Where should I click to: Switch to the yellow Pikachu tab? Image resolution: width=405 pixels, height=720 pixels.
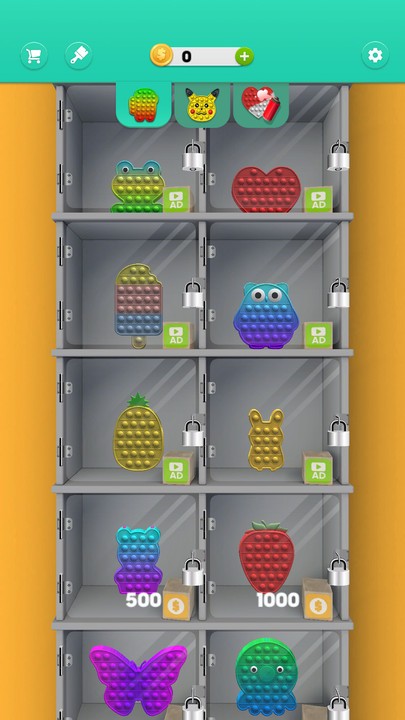[x=202, y=105]
